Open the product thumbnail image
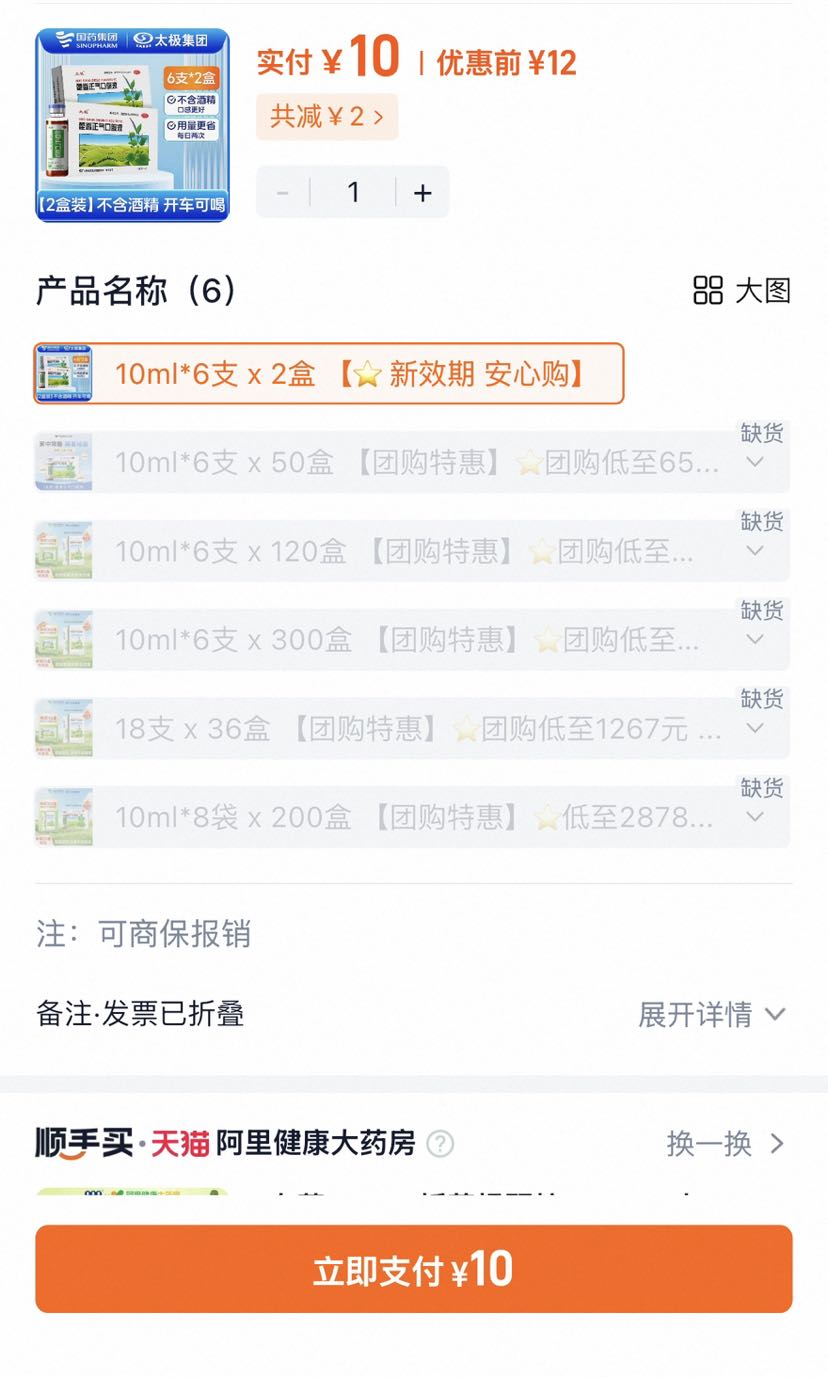 (132, 125)
